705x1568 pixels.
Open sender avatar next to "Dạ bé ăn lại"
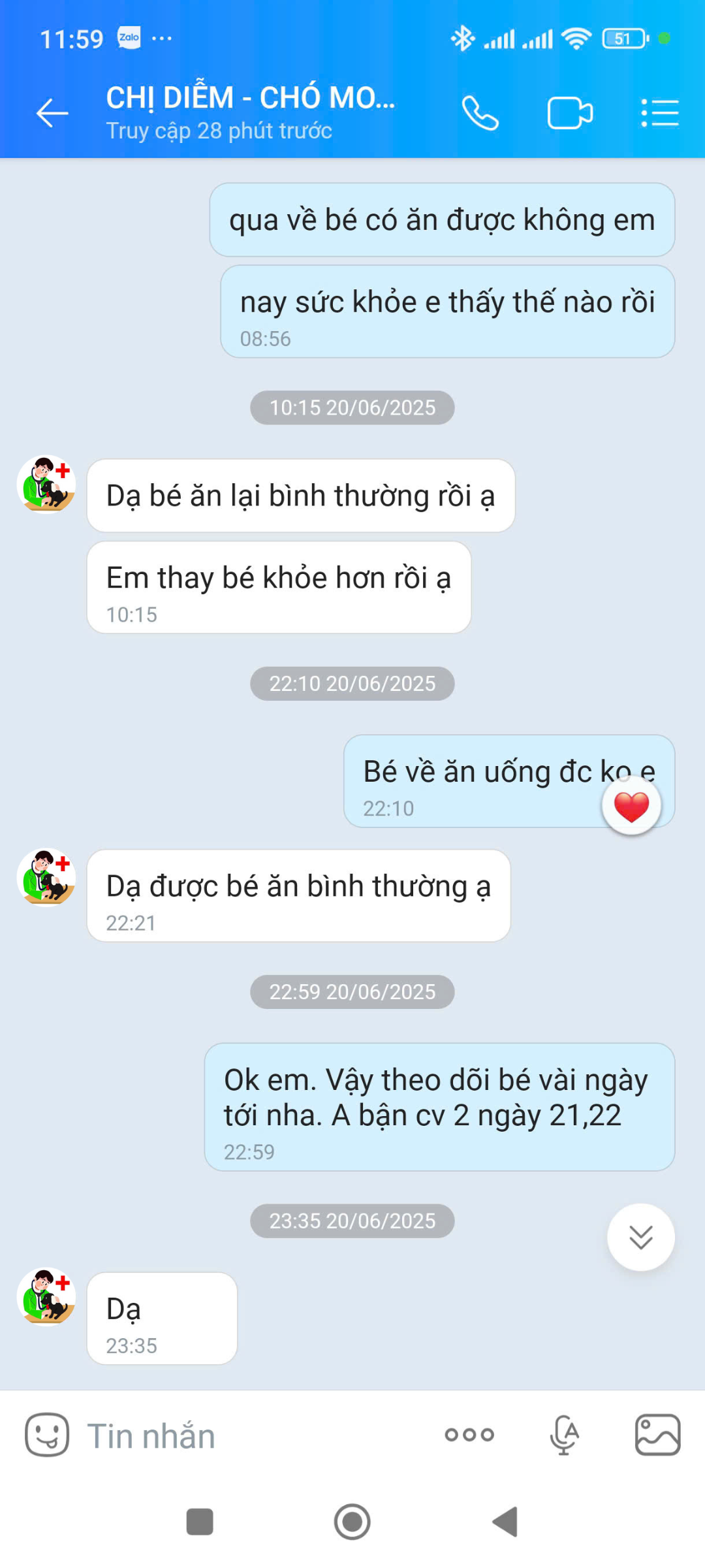46,485
